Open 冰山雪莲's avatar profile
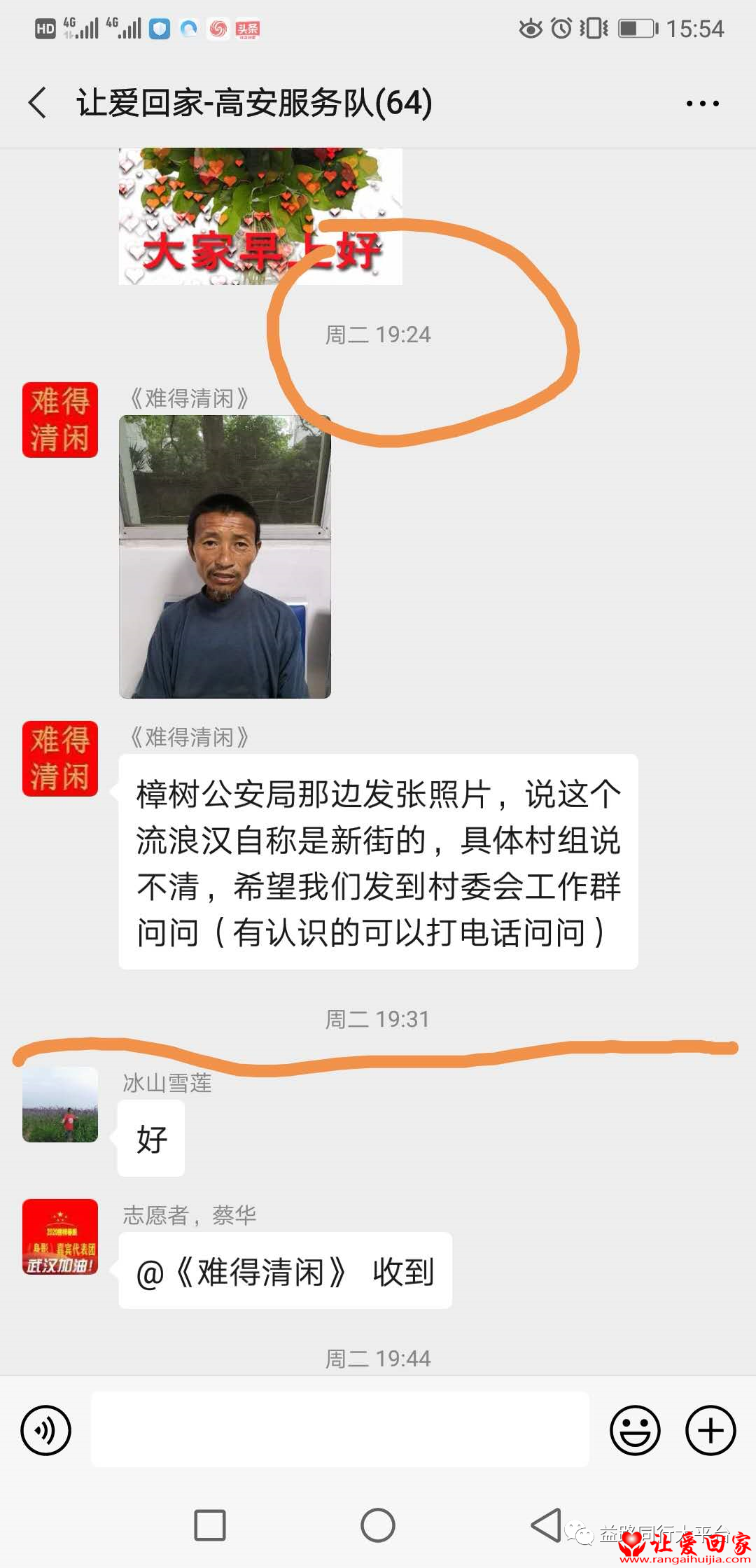 click(60, 1104)
